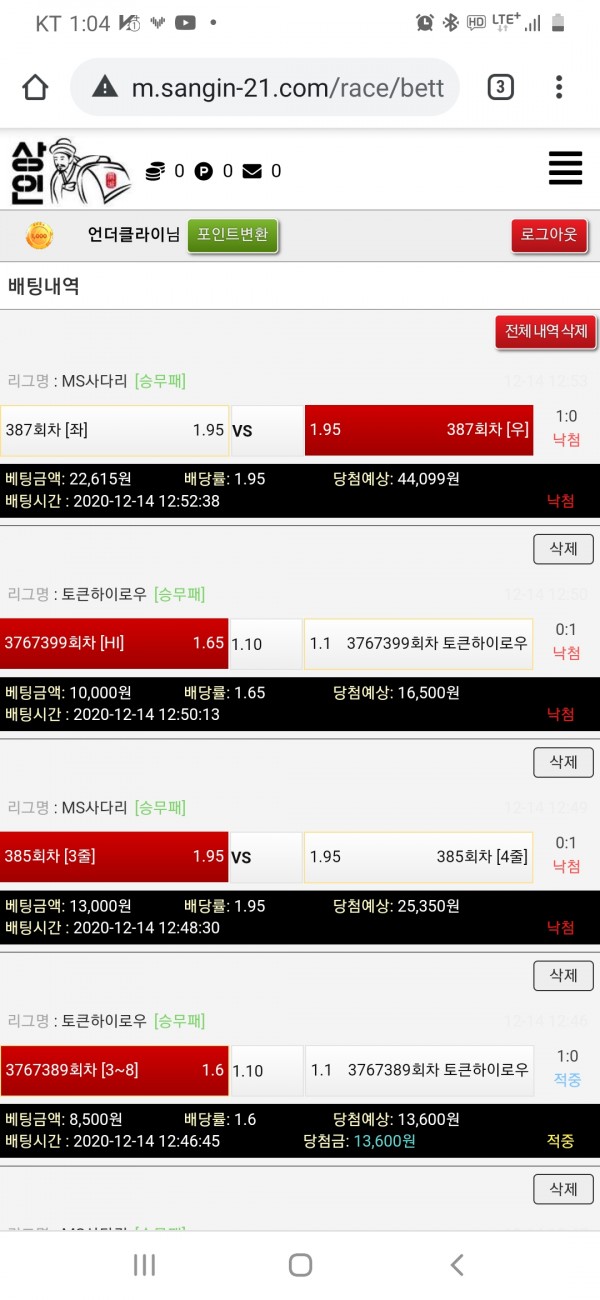Open recent apps from the navigation bar

click(144, 1265)
